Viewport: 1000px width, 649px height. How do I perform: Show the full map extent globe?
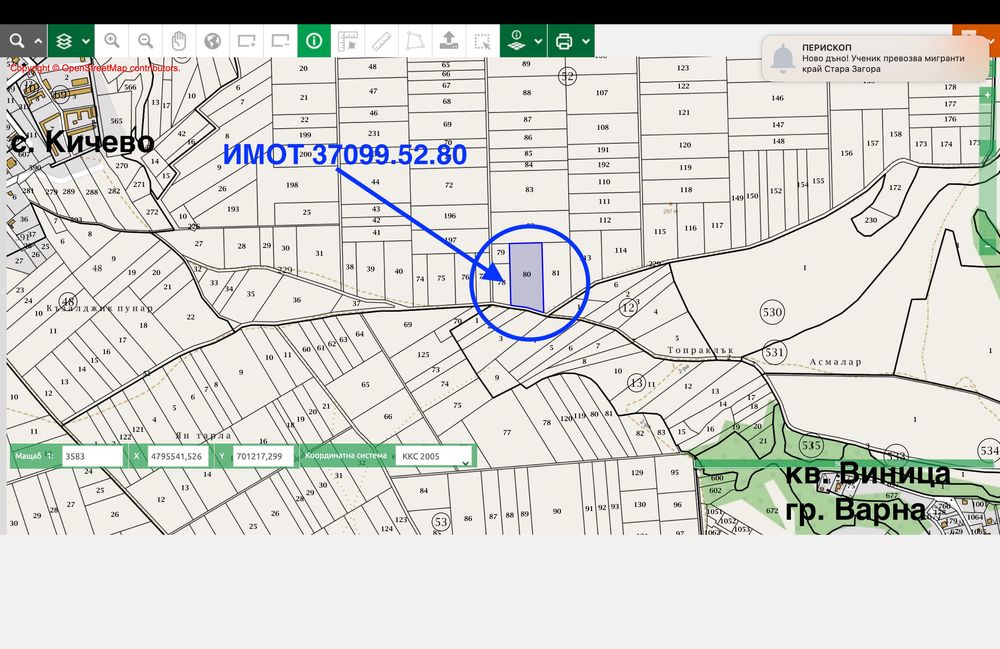click(212, 42)
